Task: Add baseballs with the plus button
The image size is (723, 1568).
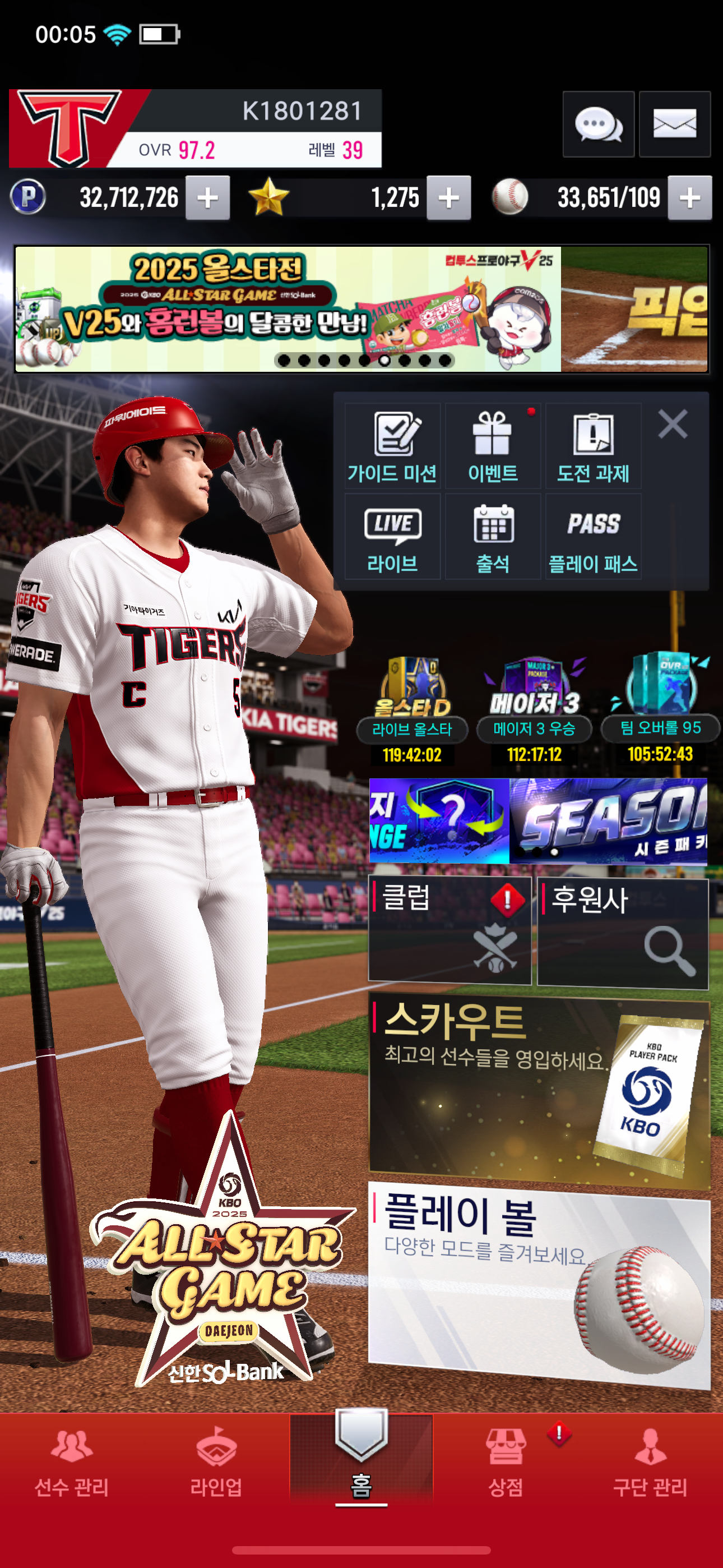Action: tap(689, 198)
